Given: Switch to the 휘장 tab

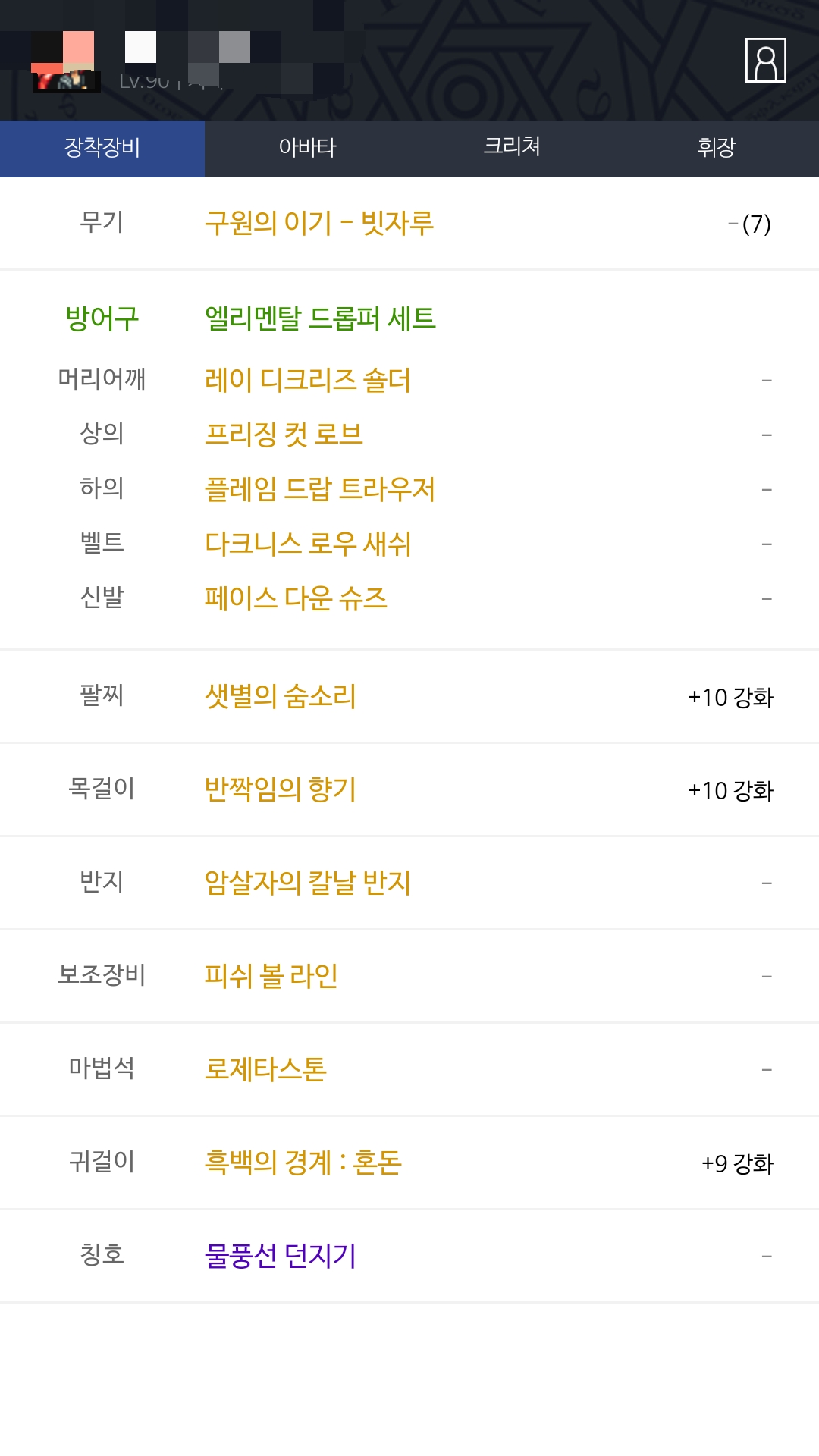Looking at the screenshot, I should 717,148.
